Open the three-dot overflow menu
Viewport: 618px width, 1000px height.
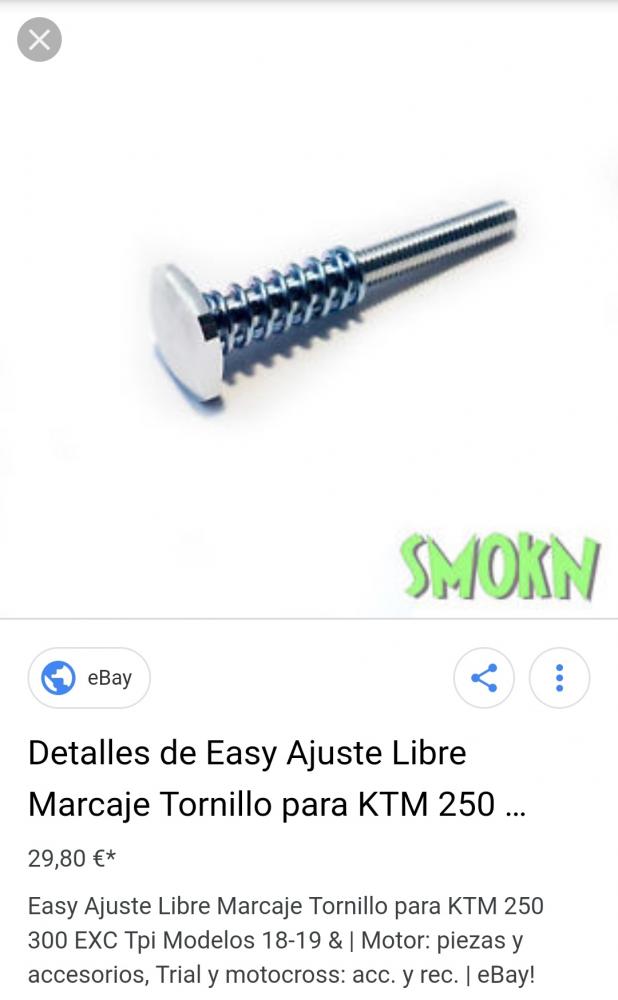(559, 678)
